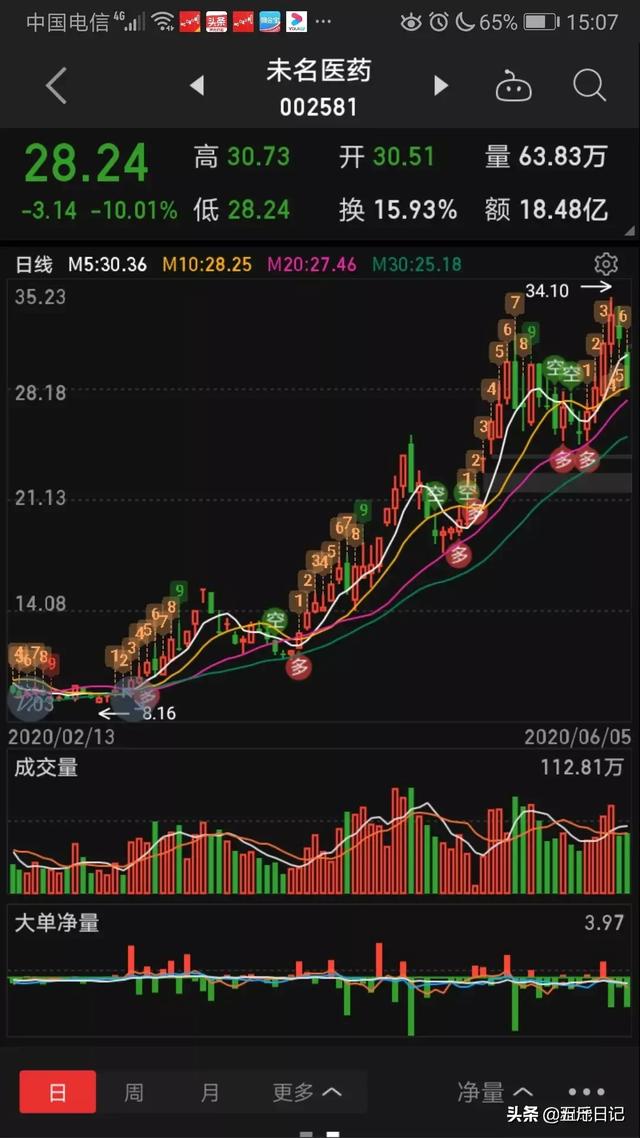
Task: Switch to the 月 monthly chart
Action: (x=210, y=1092)
